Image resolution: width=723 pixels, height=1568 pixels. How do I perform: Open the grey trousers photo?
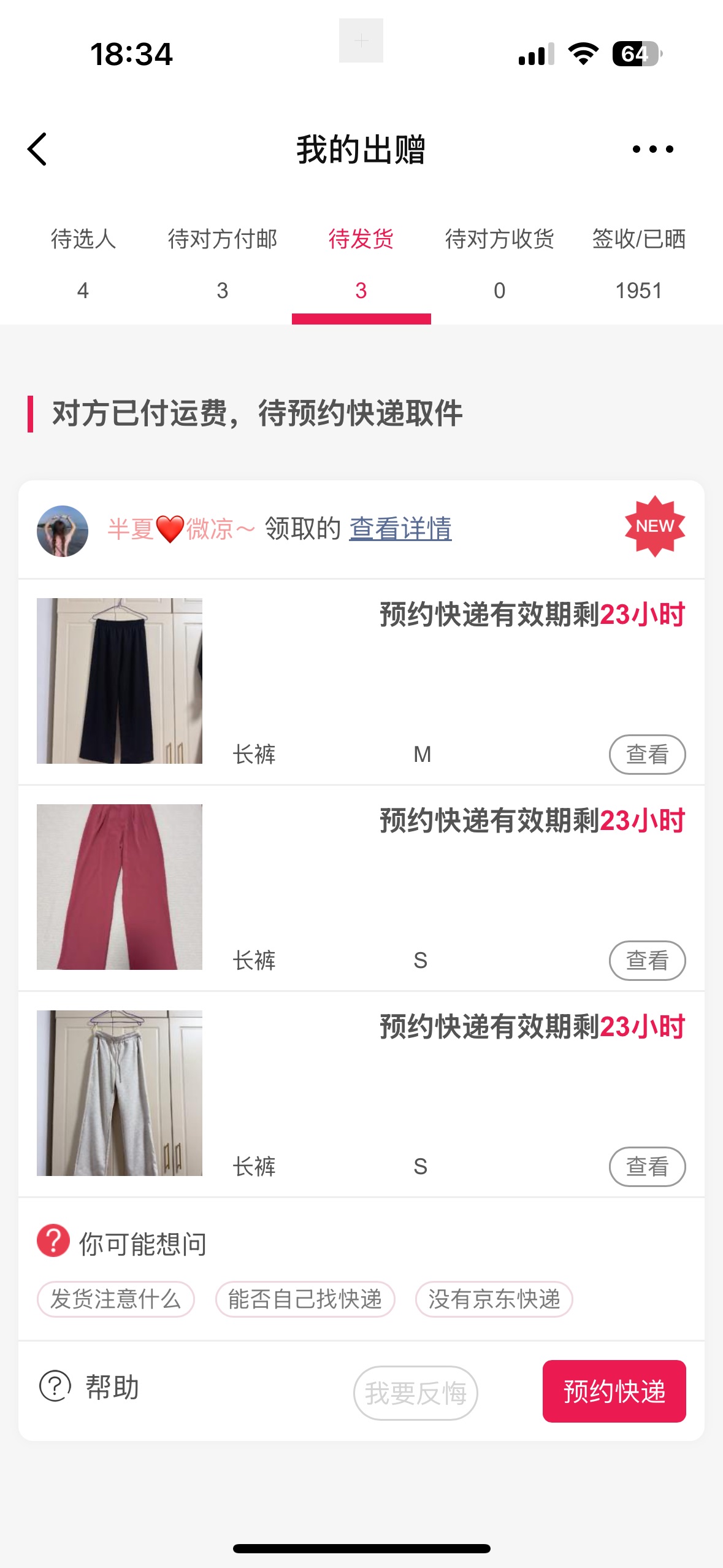pos(120,1093)
